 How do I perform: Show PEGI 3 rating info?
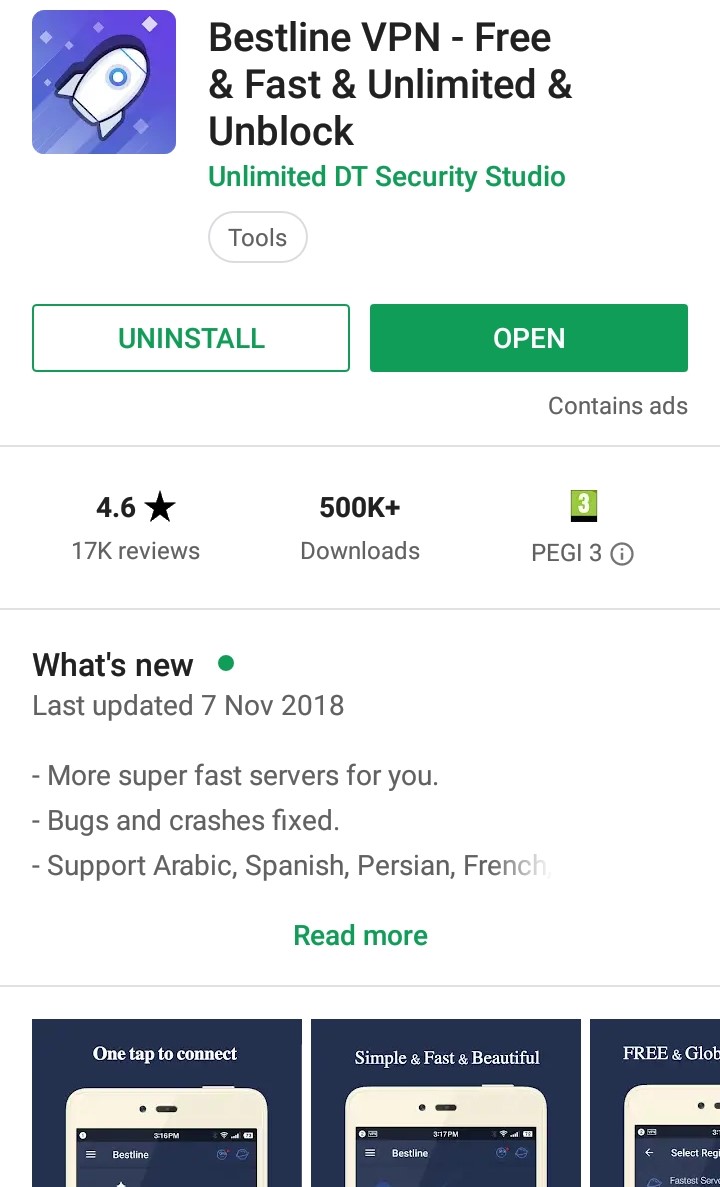[x=622, y=554]
